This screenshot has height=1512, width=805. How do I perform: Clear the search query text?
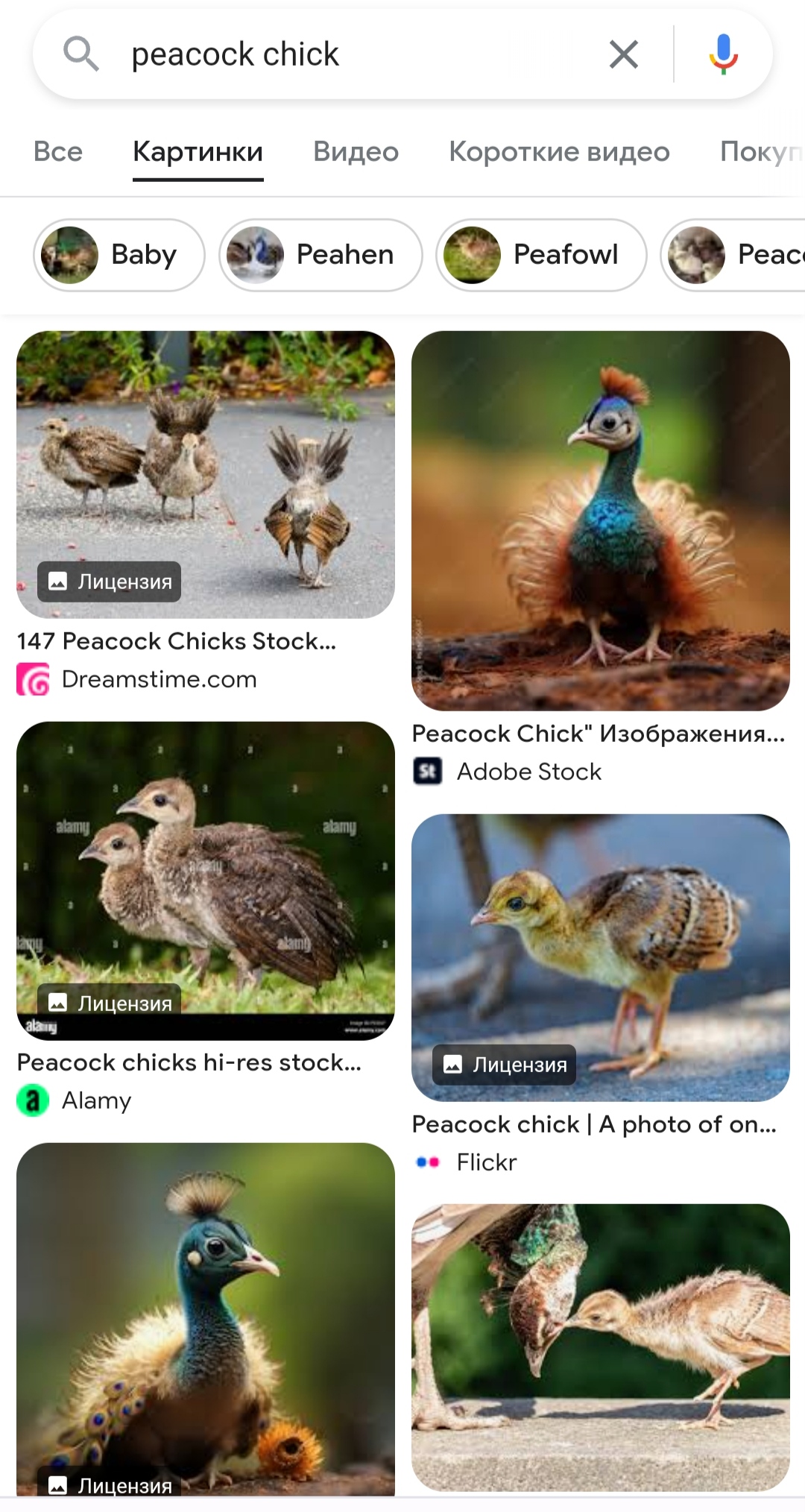(623, 54)
